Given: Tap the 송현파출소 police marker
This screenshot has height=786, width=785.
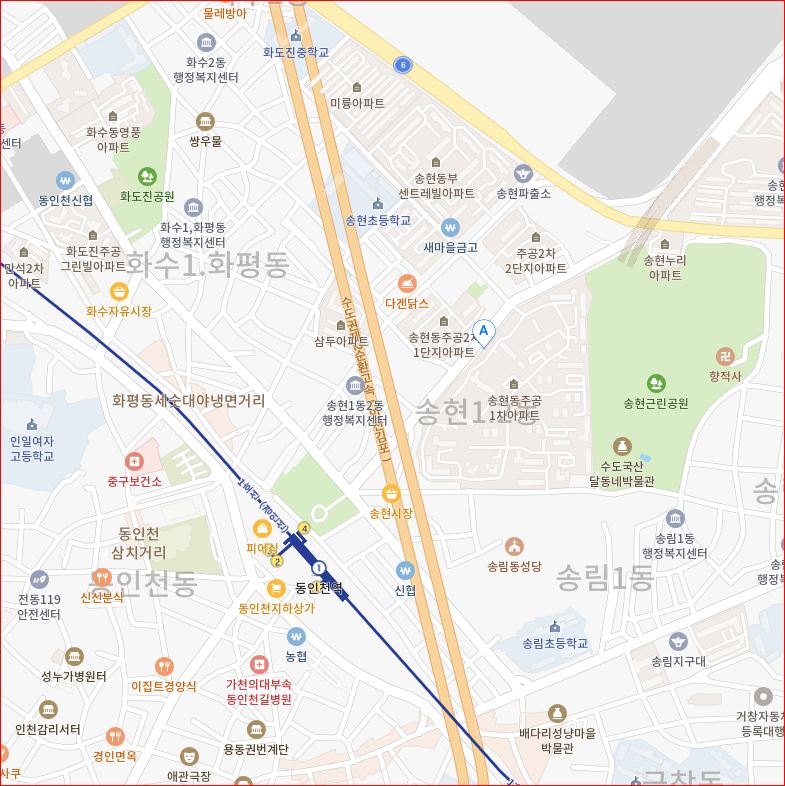Looking at the screenshot, I should coord(523,174).
